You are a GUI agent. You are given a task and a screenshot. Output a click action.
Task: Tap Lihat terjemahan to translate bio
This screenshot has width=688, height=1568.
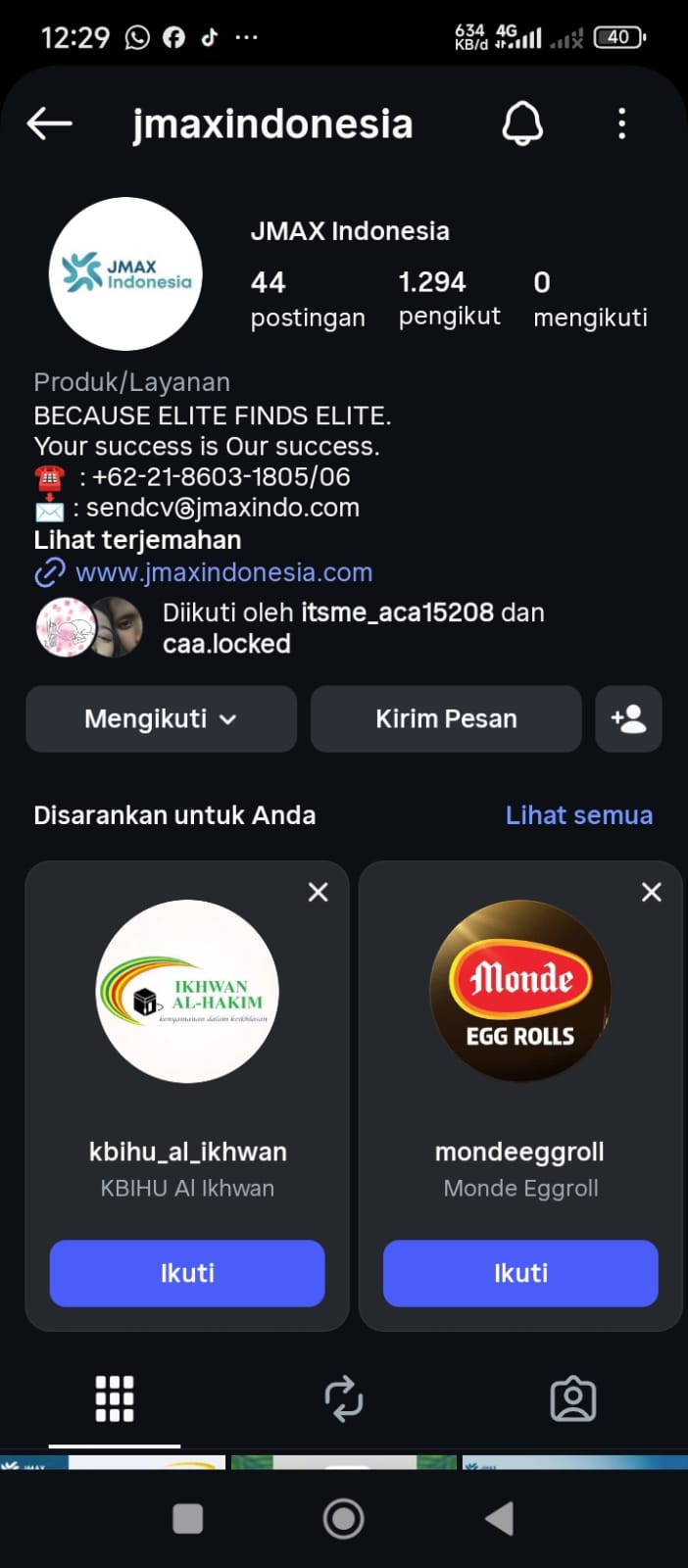click(137, 540)
